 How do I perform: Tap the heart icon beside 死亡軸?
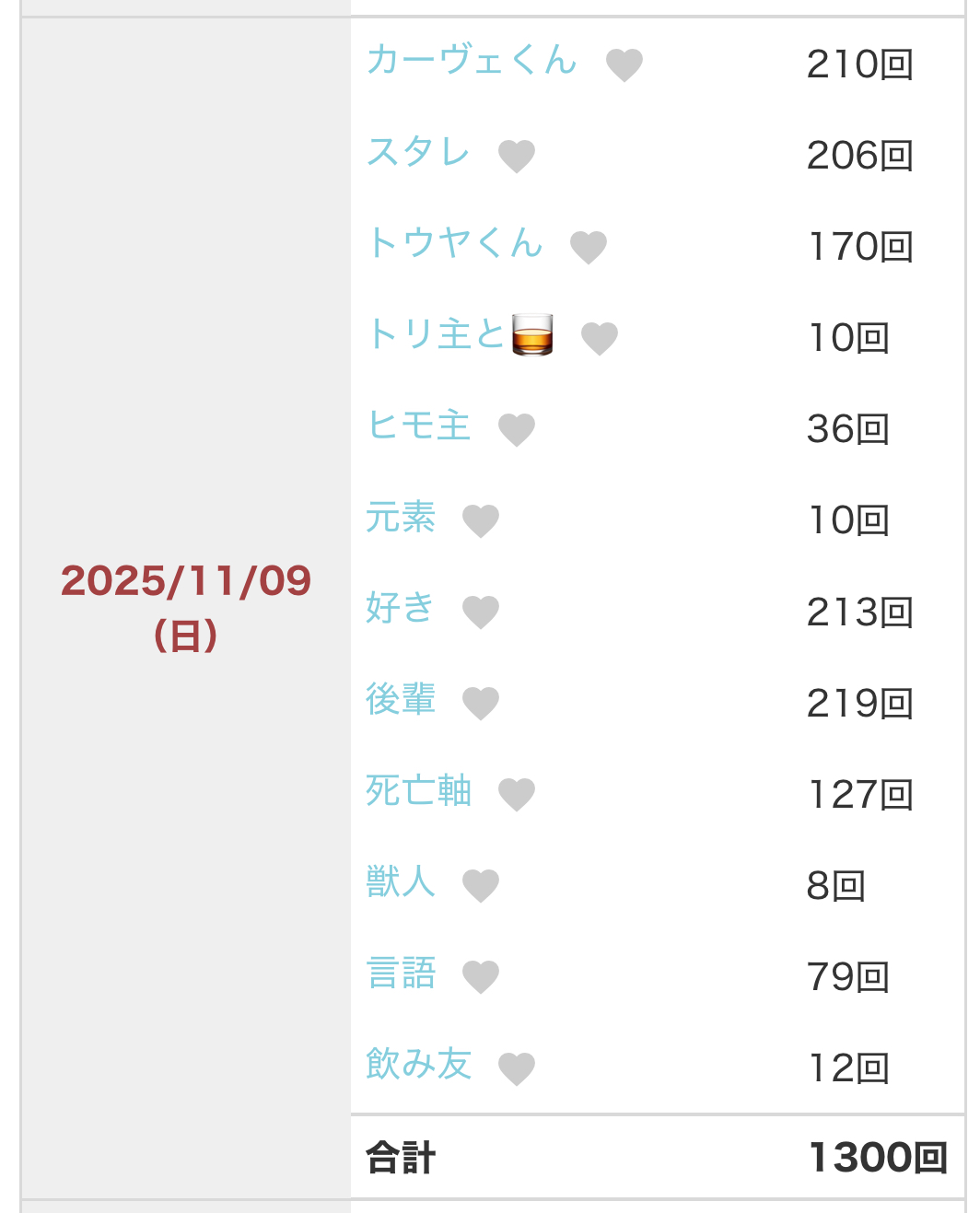516,794
